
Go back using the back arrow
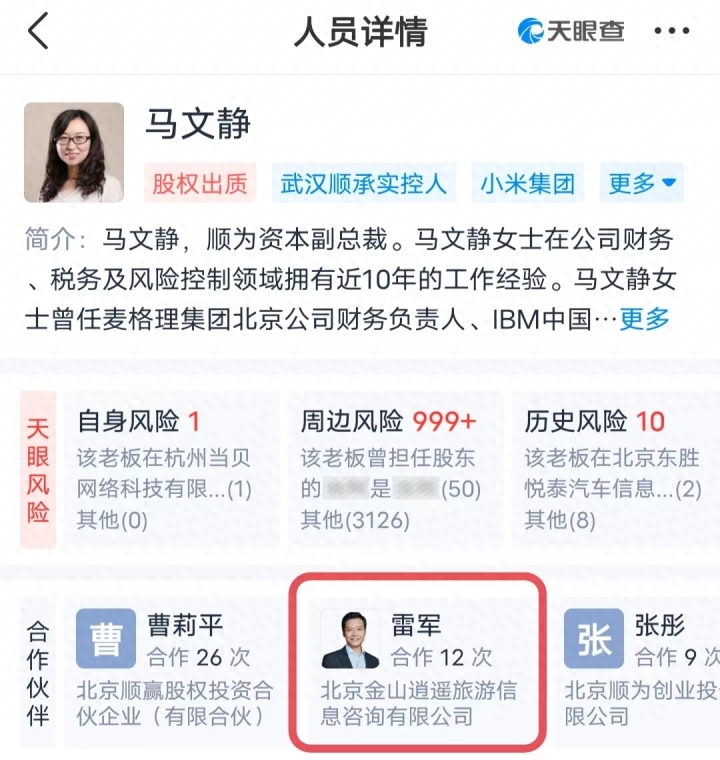[x=38, y=32]
